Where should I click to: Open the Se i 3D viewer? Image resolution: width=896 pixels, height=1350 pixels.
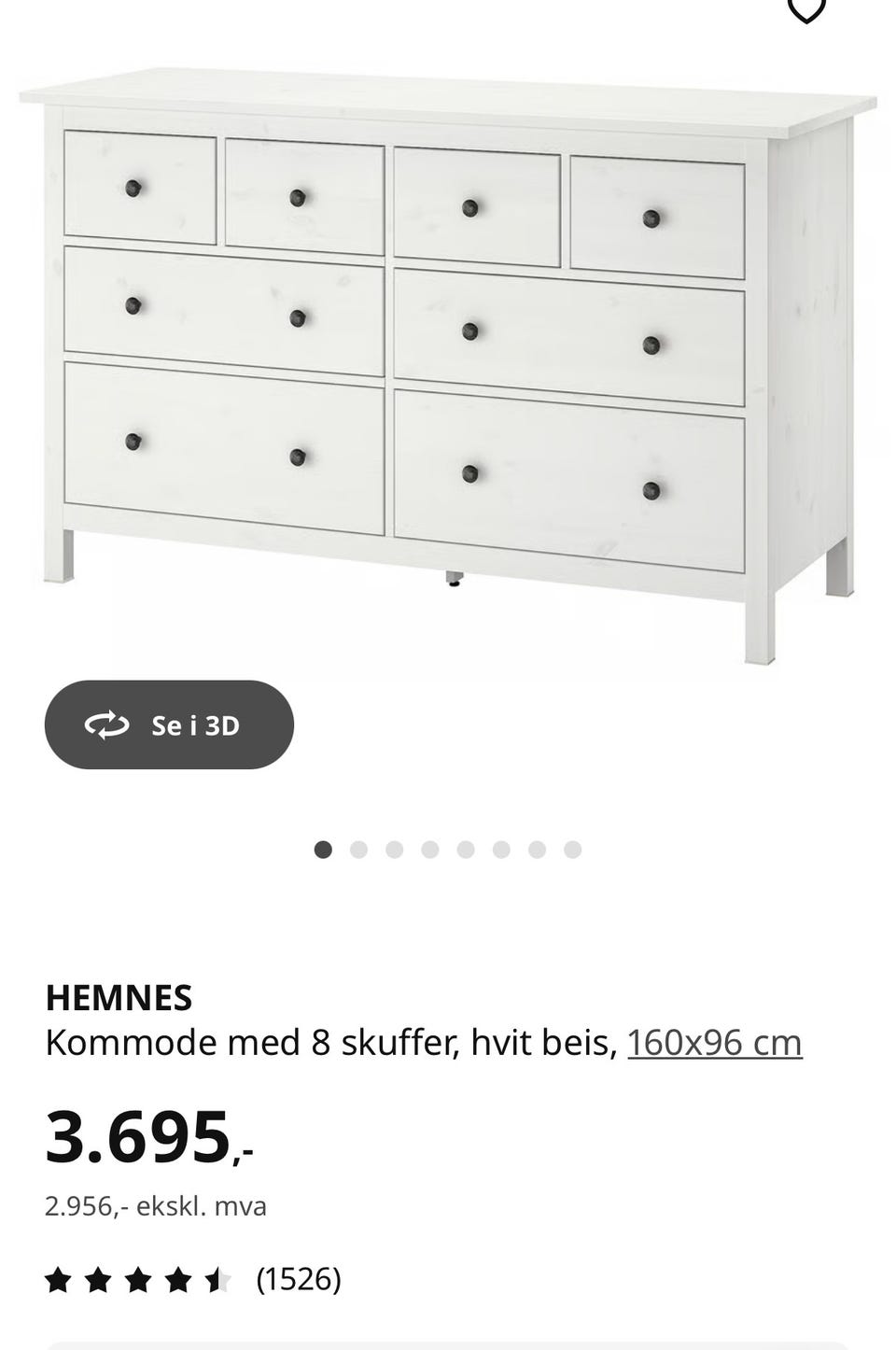coord(168,724)
